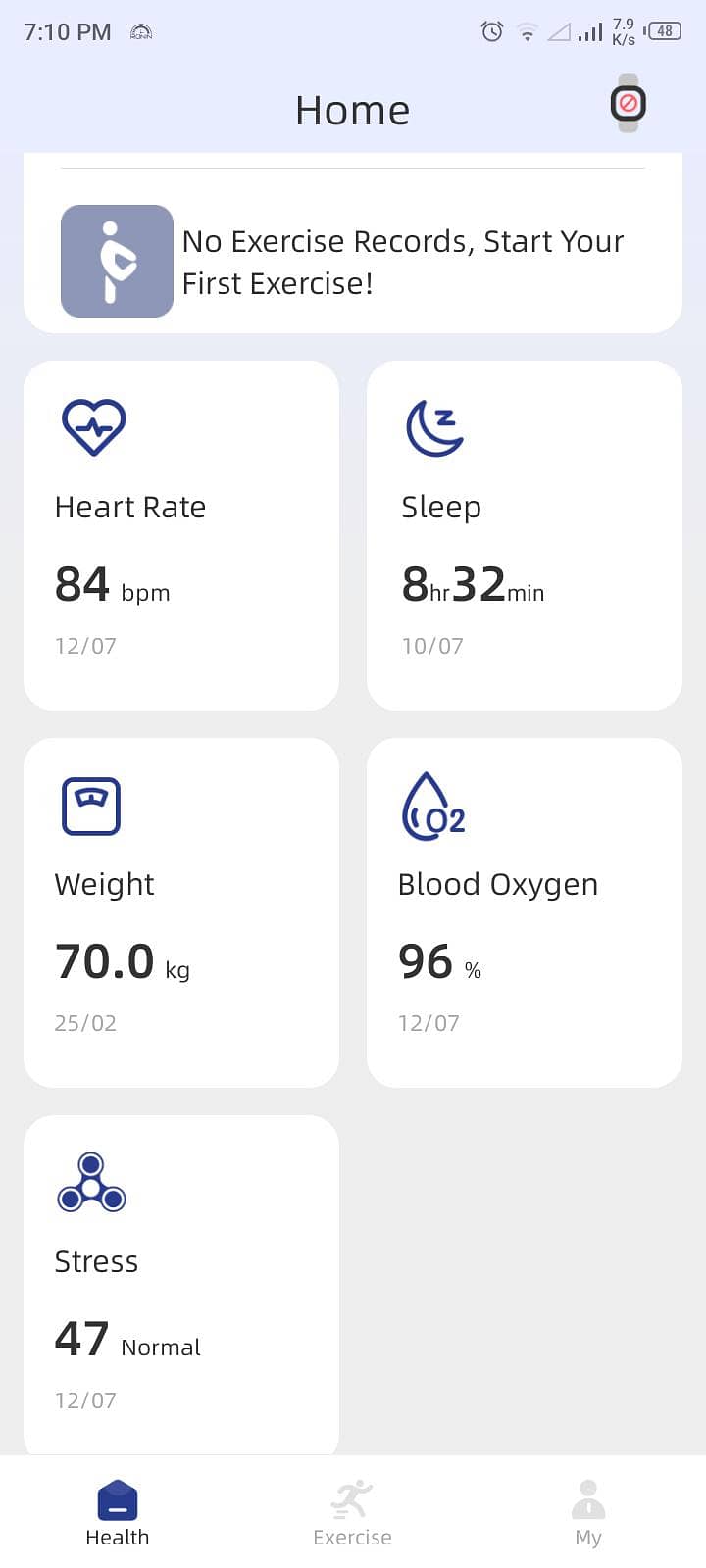View Sleep details
706x1568 pixels.
coord(525,535)
